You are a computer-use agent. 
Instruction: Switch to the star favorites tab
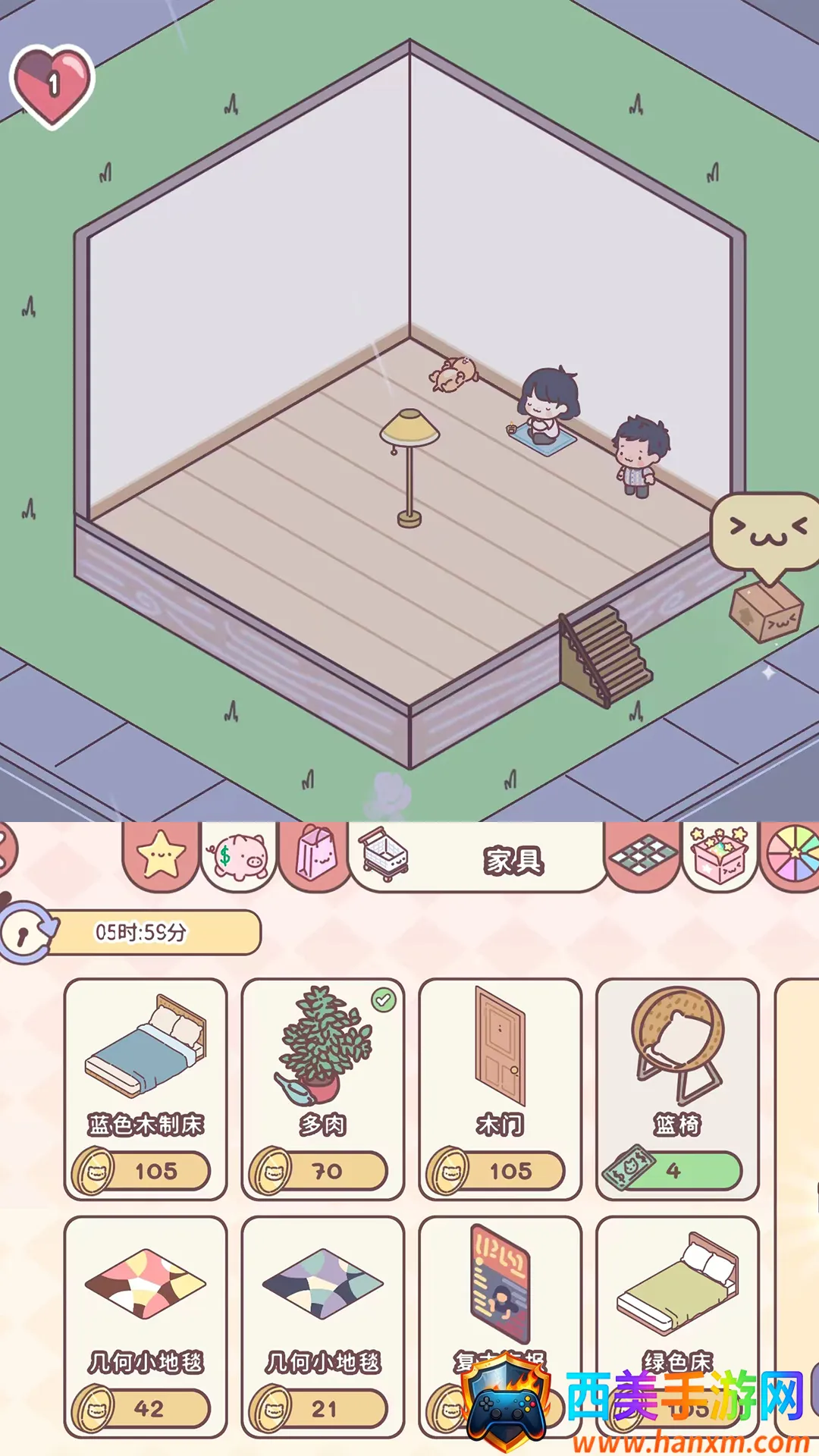pyautogui.click(x=161, y=855)
